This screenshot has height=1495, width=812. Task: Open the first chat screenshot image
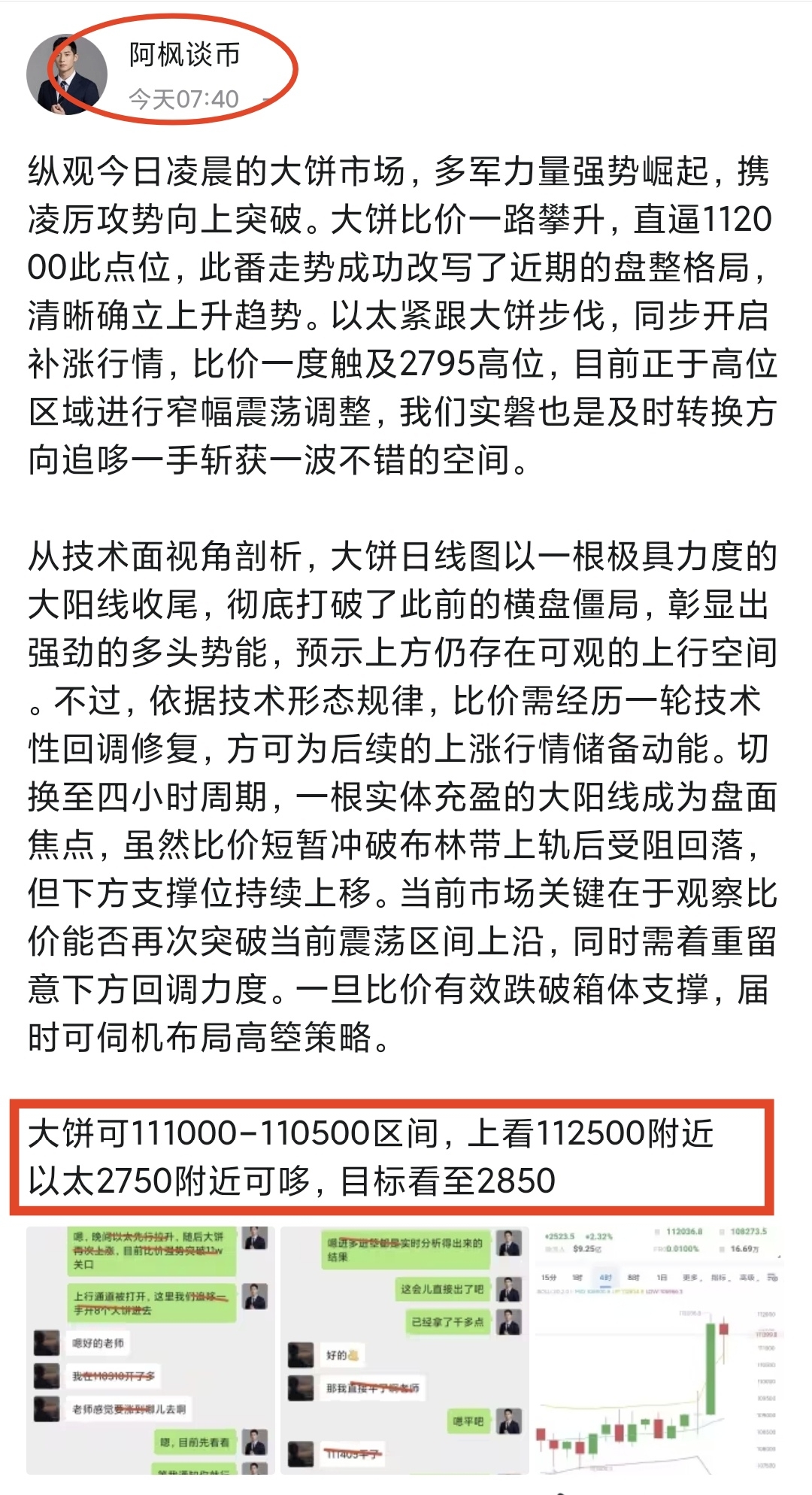click(x=150, y=1351)
